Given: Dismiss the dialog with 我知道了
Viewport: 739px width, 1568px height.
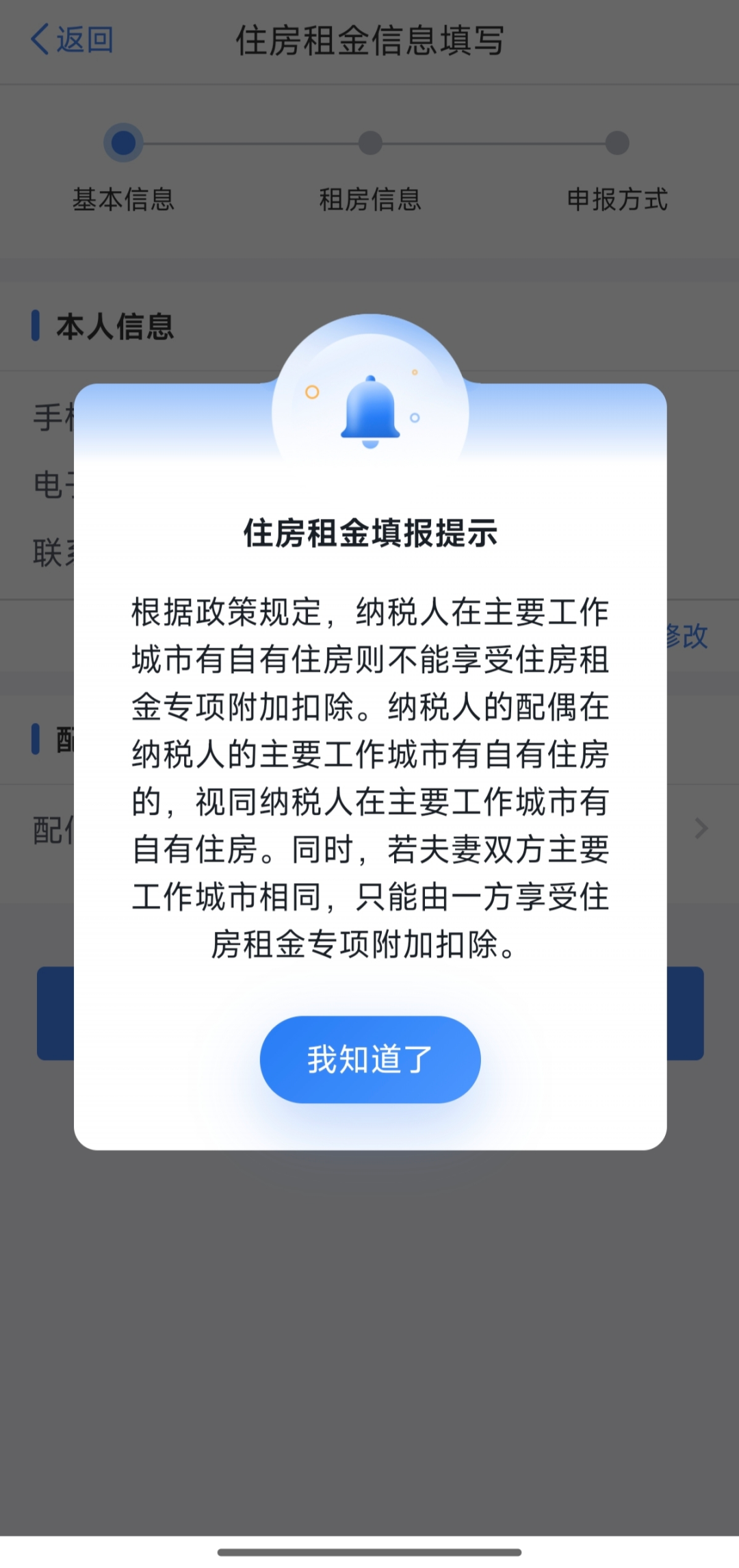Looking at the screenshot, I should click(369, 1059).
